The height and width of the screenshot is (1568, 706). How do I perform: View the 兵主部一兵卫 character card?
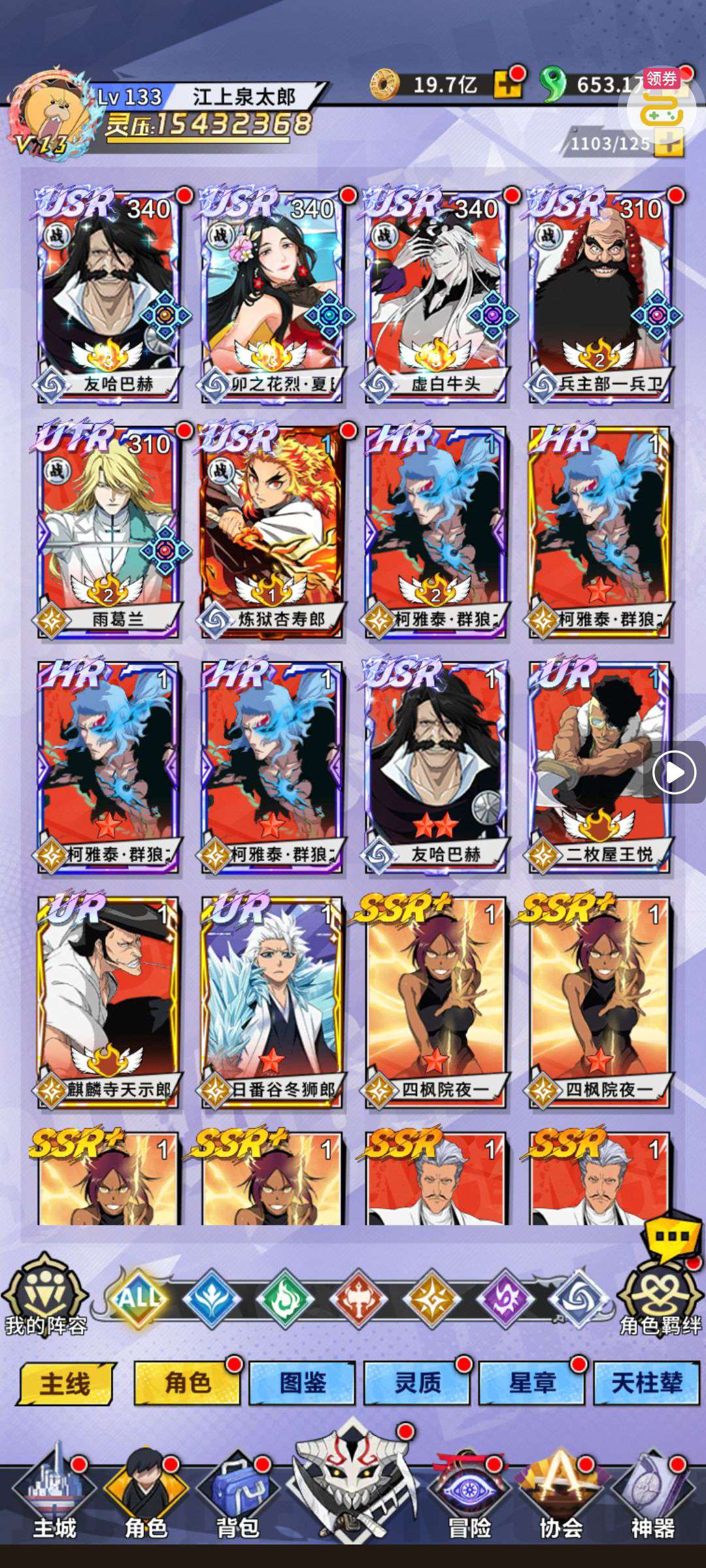pyautogui.click(x=599, y=294)
